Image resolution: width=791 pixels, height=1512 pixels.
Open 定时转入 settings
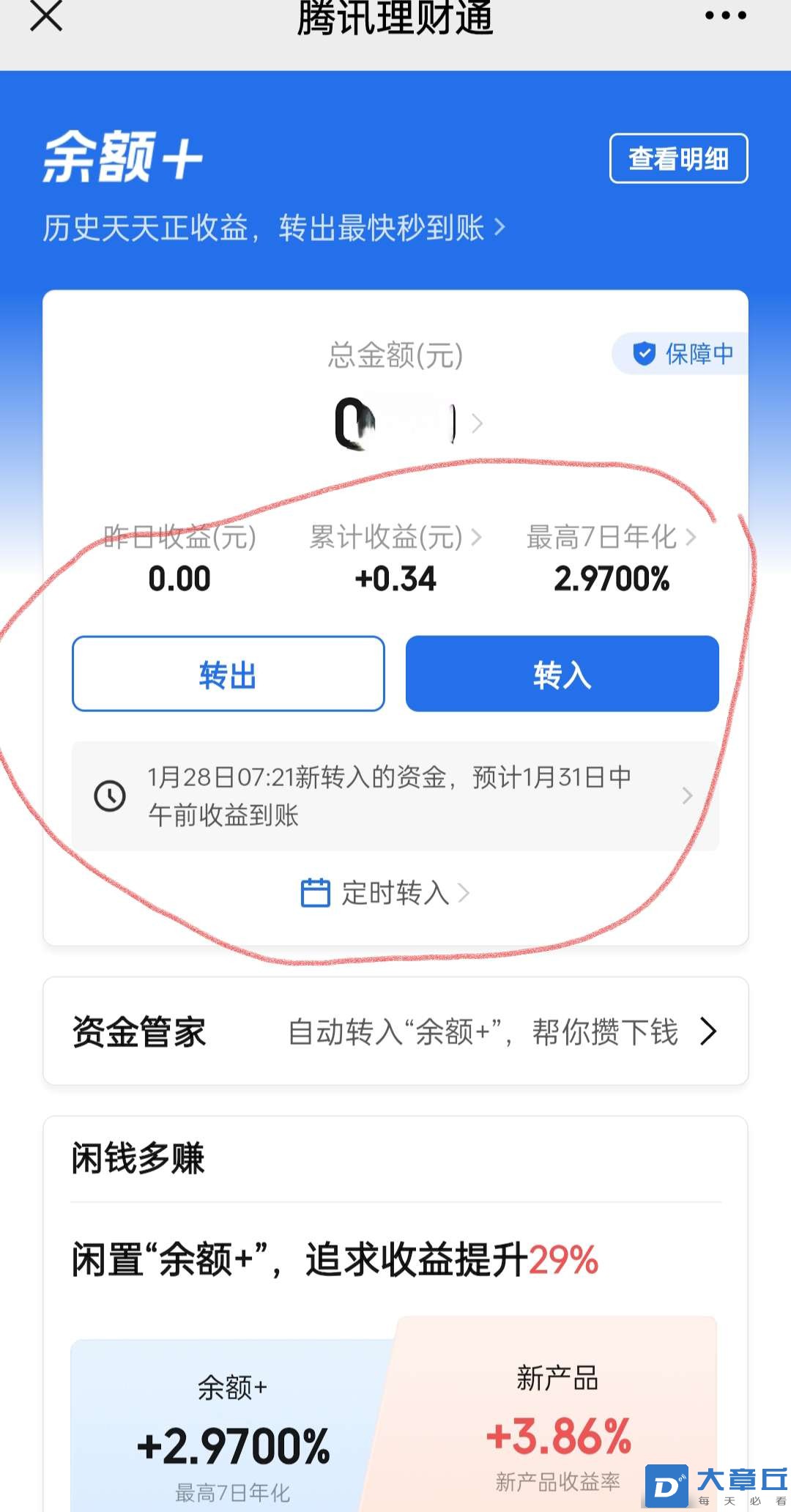[x=386, y=893]
